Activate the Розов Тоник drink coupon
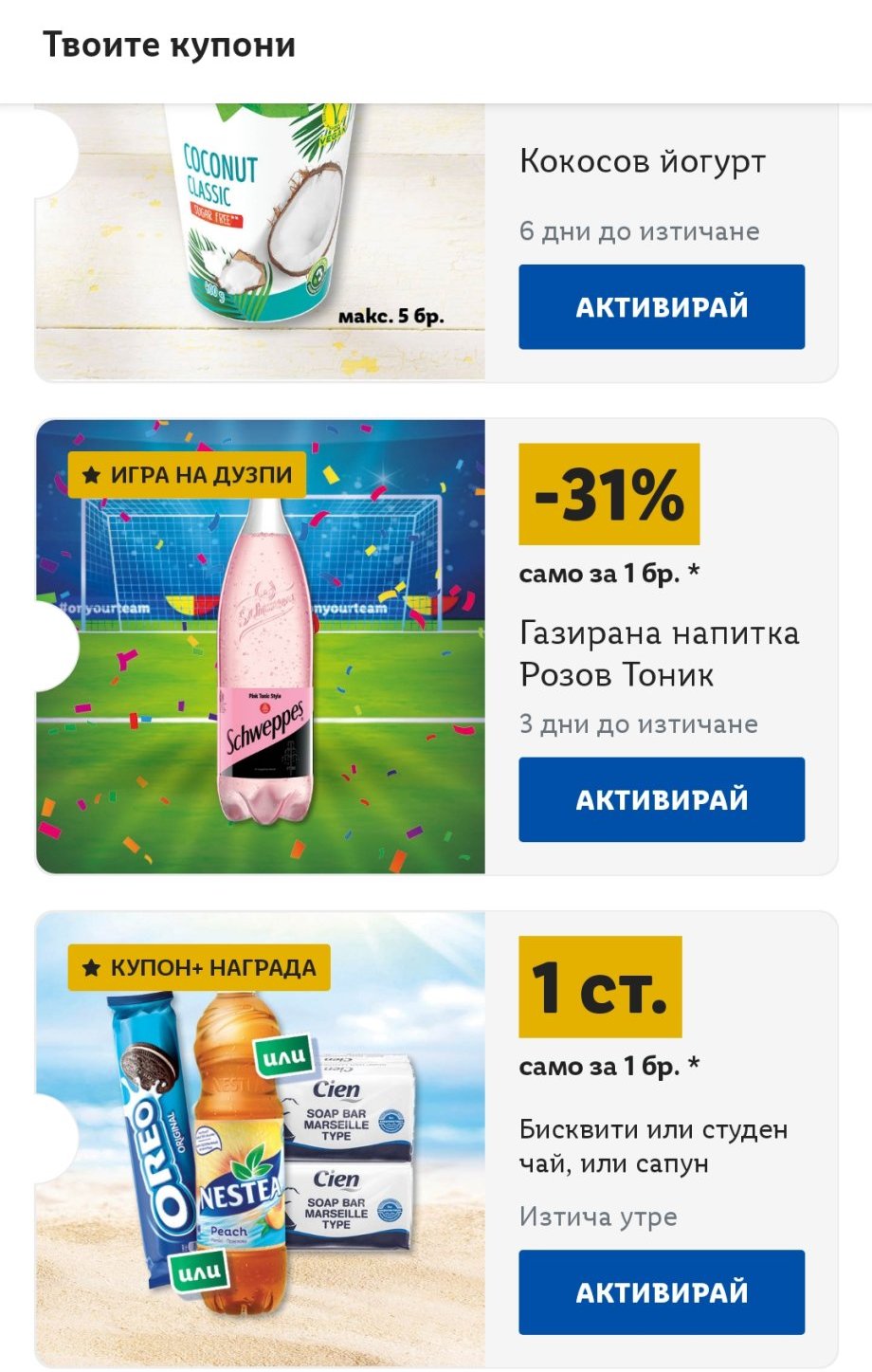The height and width of the screenshot is (1372, 872). pos(662,799)
